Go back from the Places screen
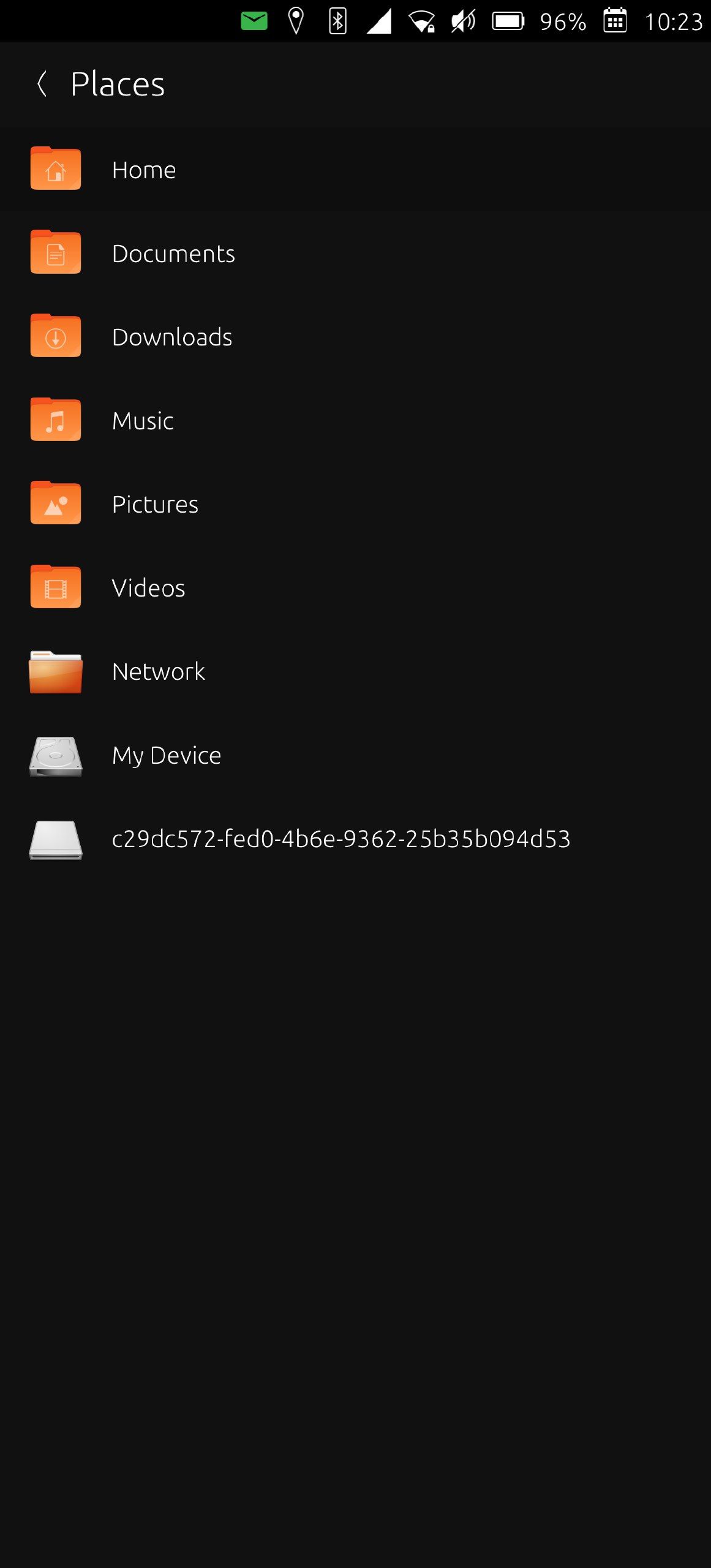This screenshot has width=711, height=1568. coord(42,84)
